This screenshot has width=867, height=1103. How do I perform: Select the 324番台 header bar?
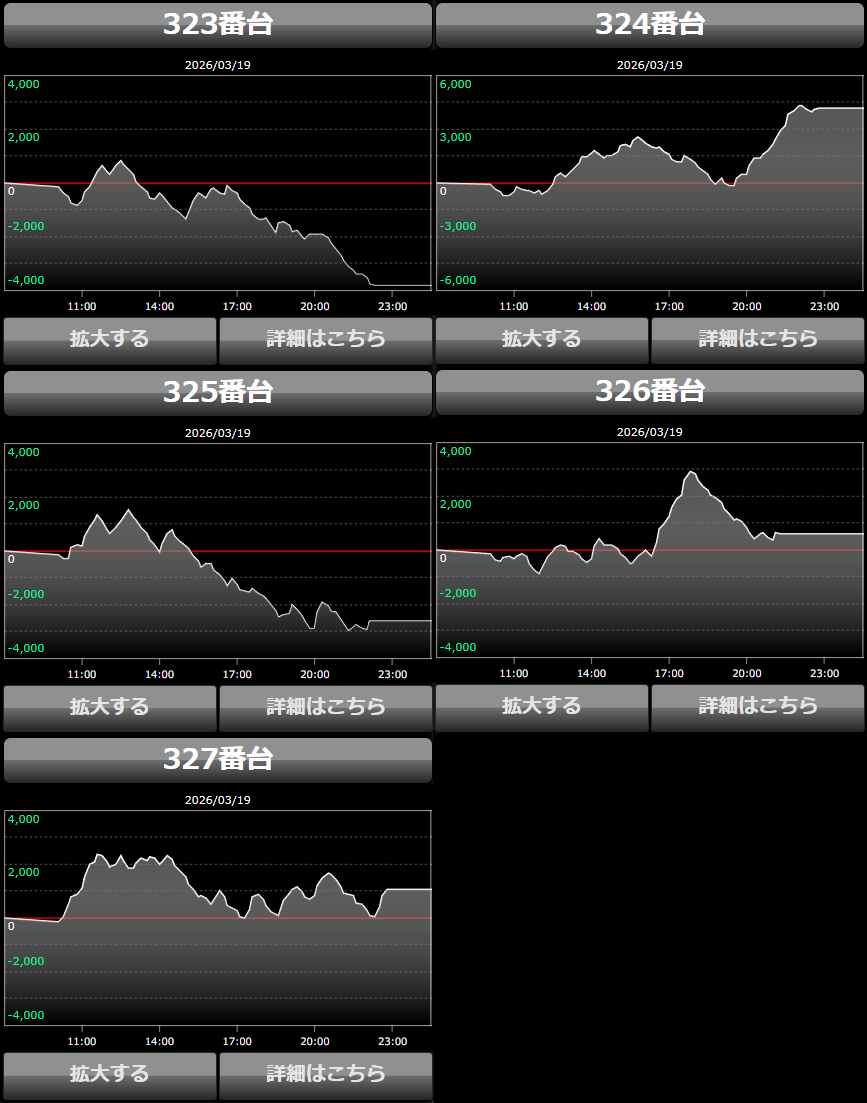point(650,25)
